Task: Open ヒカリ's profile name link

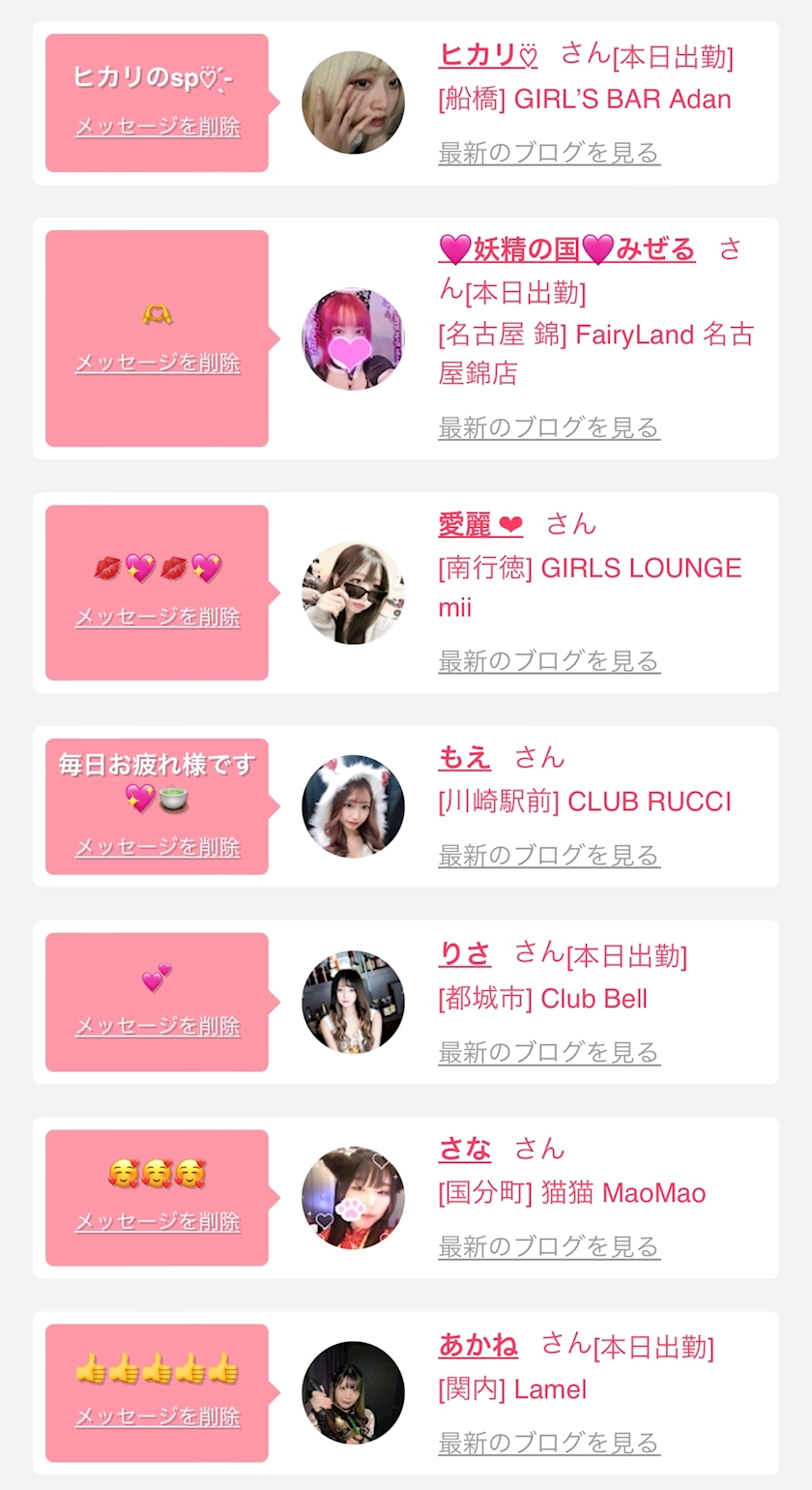Action: point(487,55)
